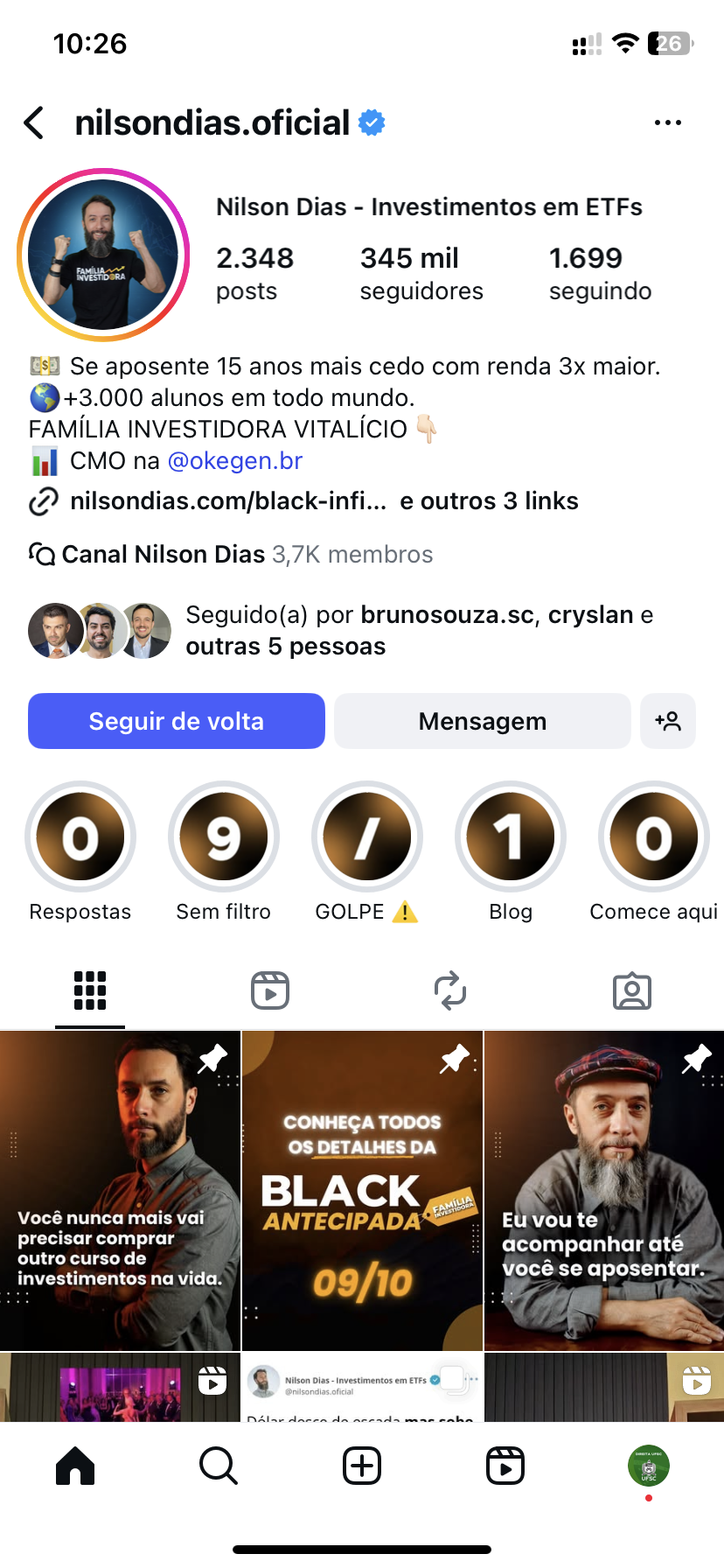View nilsondias.oficial's profile picture story
The image size is (724, 1568).
coord(103,255)
